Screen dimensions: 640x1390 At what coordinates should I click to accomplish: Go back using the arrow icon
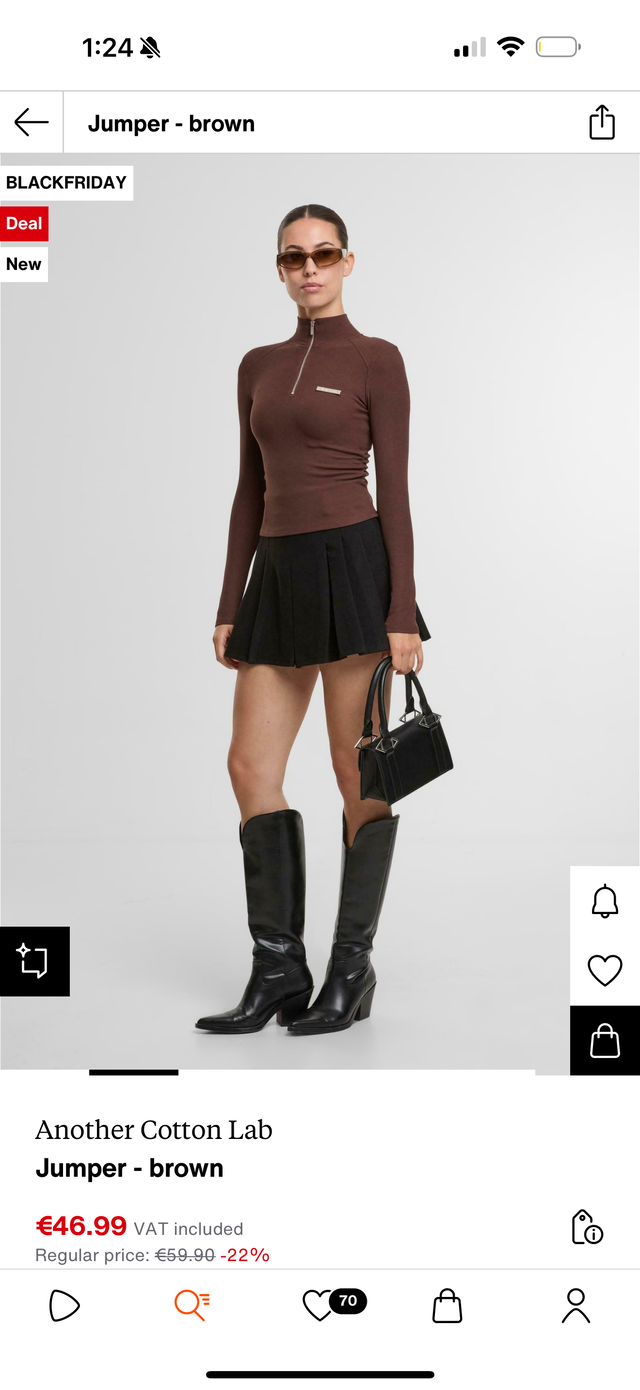[31, 123]
